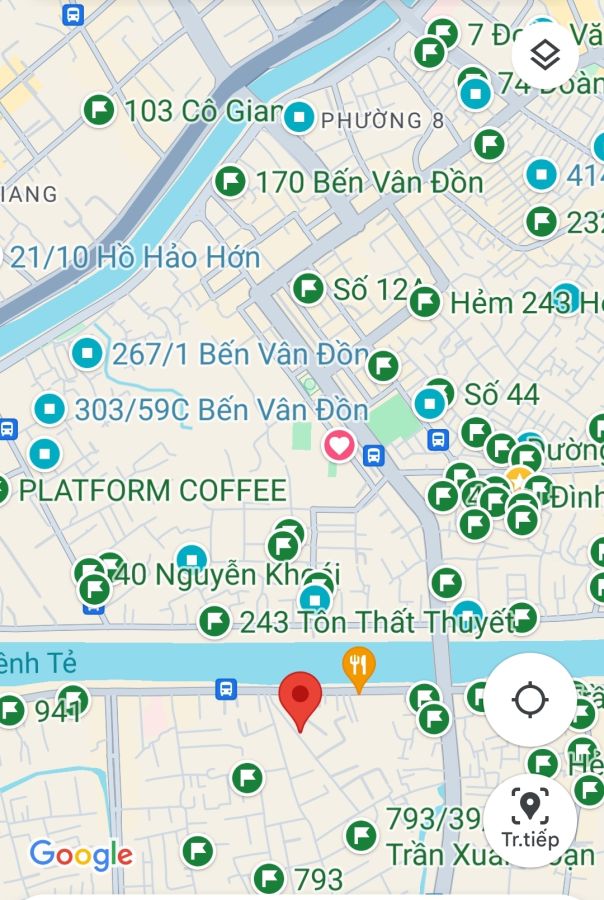
Task: Tap the Tr.tiếp live view button
Action: (529, 821)
